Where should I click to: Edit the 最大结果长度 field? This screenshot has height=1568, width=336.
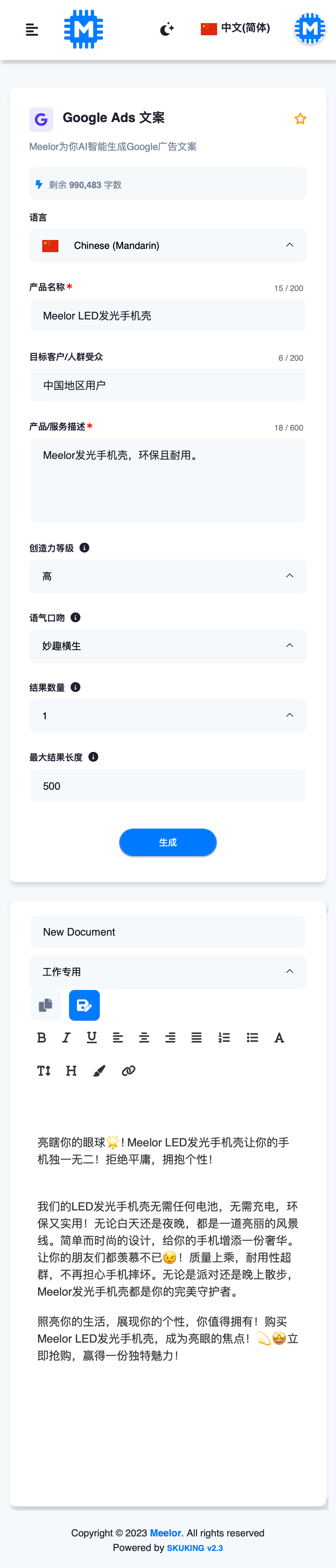tap(168, 786)
